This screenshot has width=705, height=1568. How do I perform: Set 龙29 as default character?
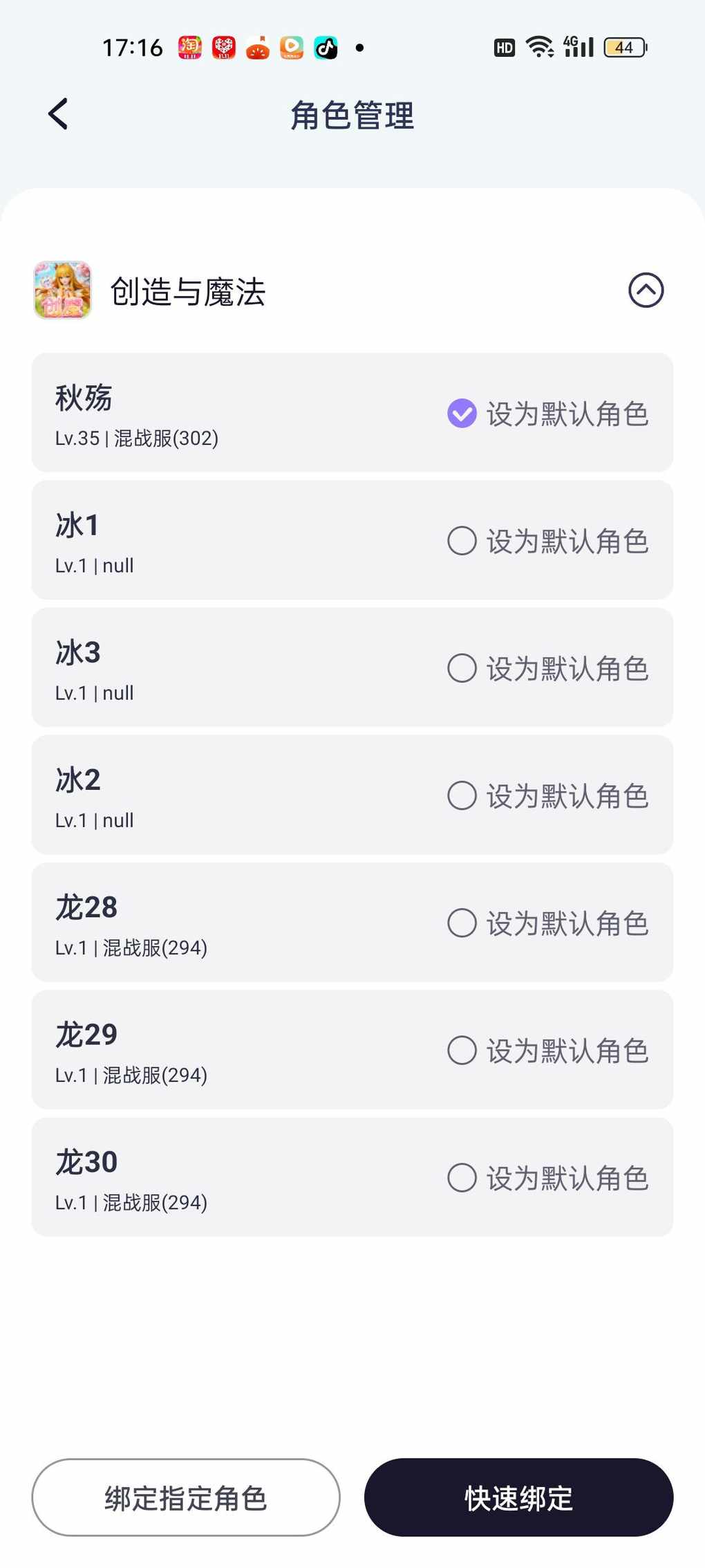tap(462, 1050)
